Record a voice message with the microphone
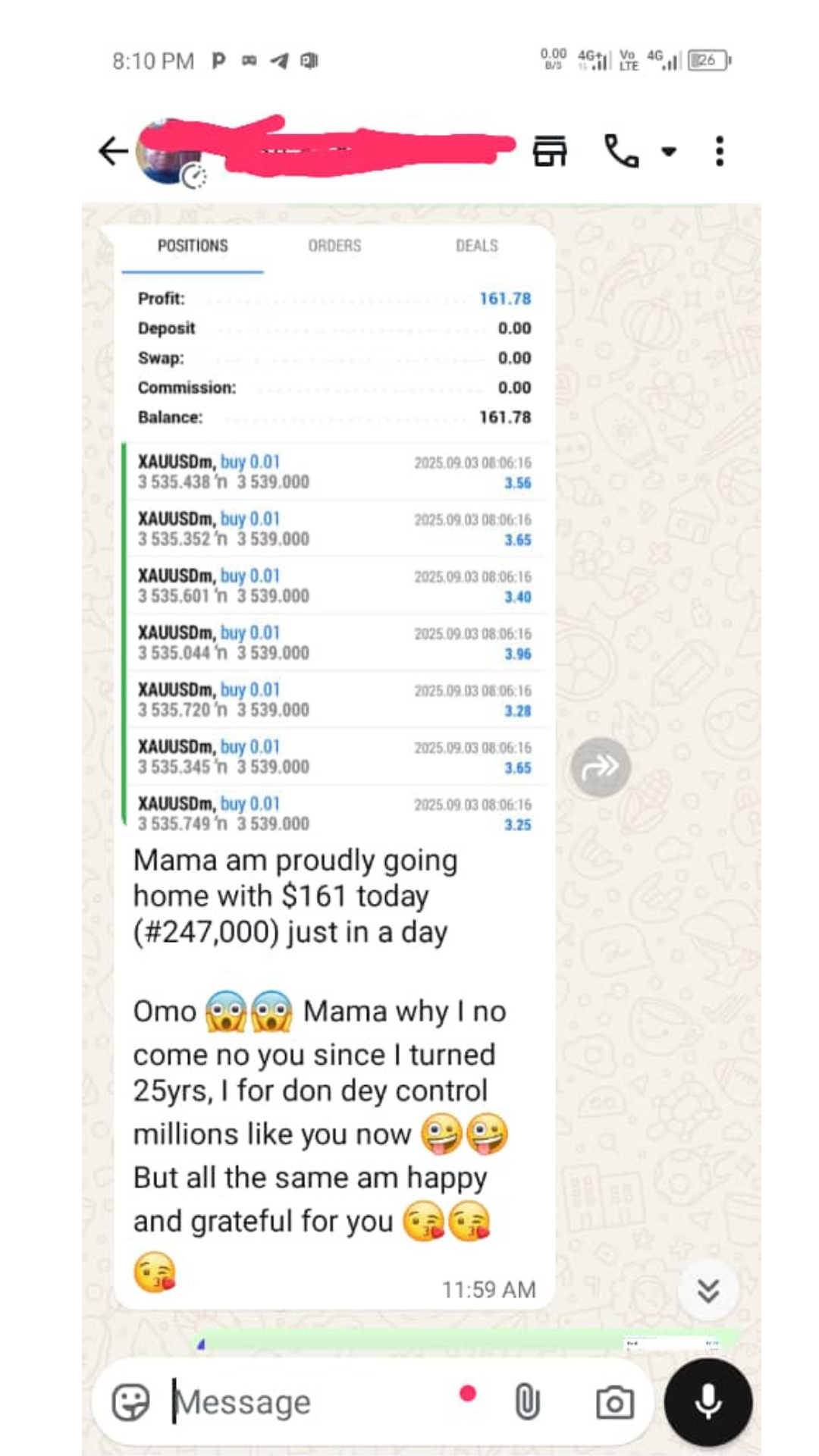Screen dimensions: 819x1456 (x=708, y=1402)
